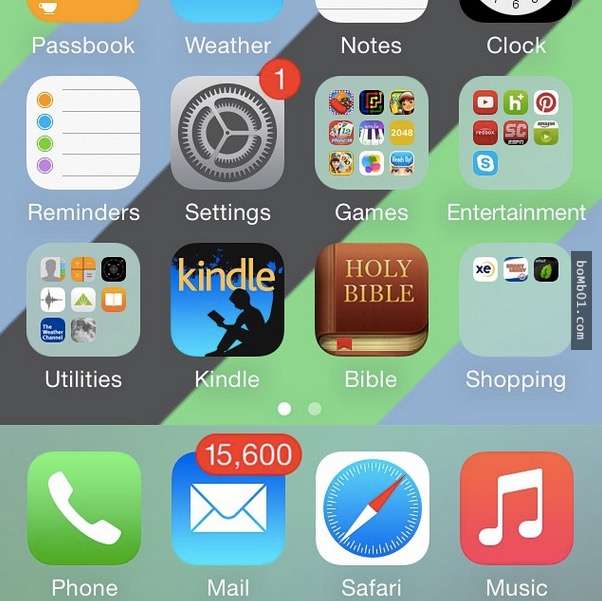The image size is (602, 601).
Task: Open the Music app
Action: 516,508
